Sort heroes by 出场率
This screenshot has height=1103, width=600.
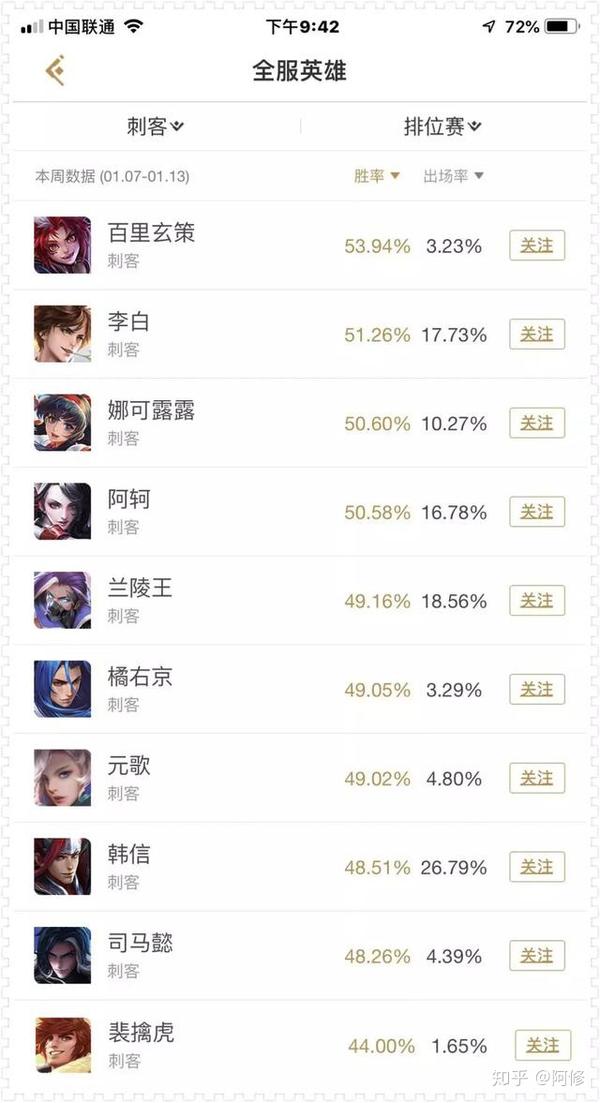(453, 176)
